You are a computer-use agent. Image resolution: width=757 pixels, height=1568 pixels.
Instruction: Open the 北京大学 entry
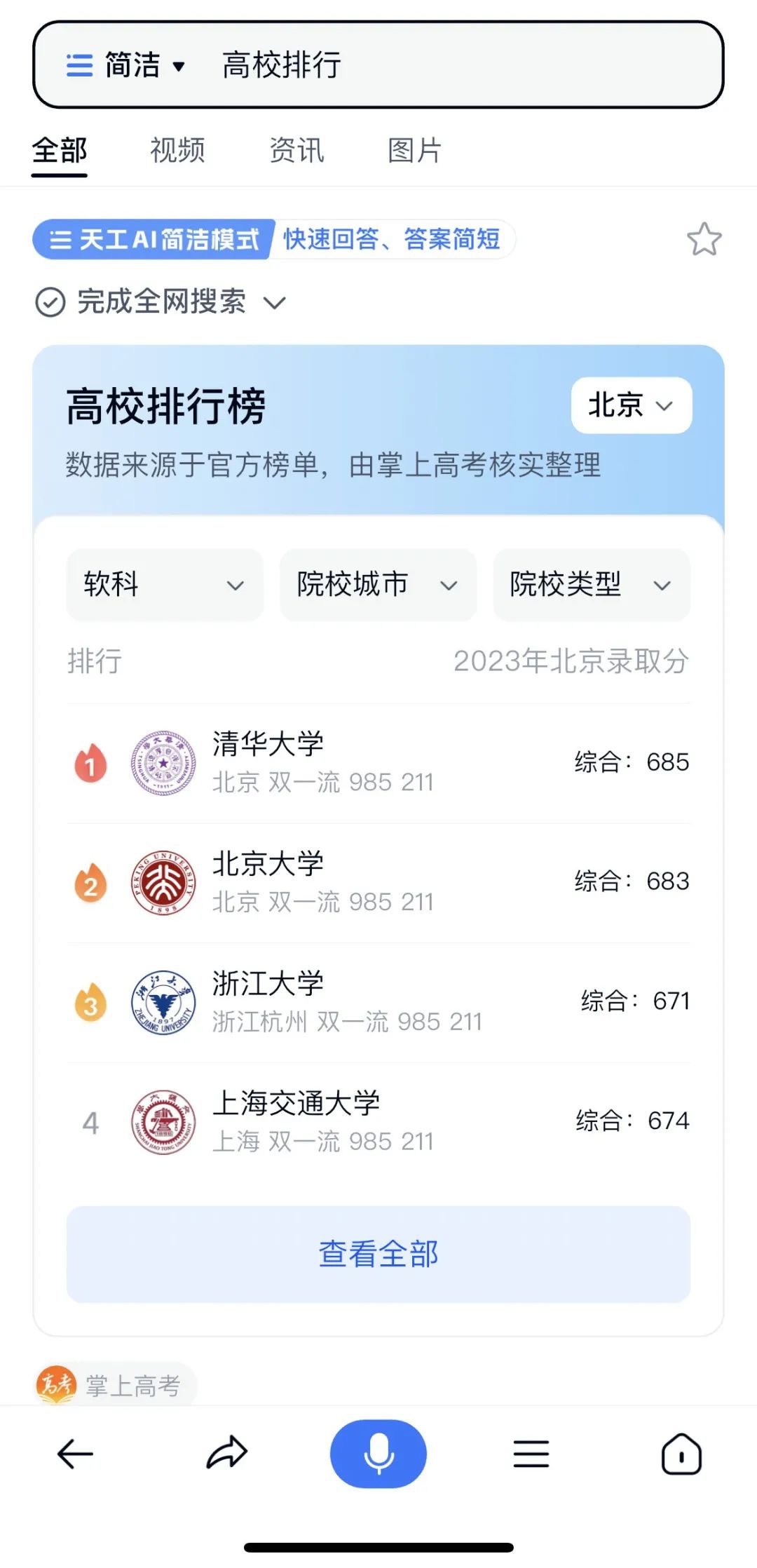point(378,882)
